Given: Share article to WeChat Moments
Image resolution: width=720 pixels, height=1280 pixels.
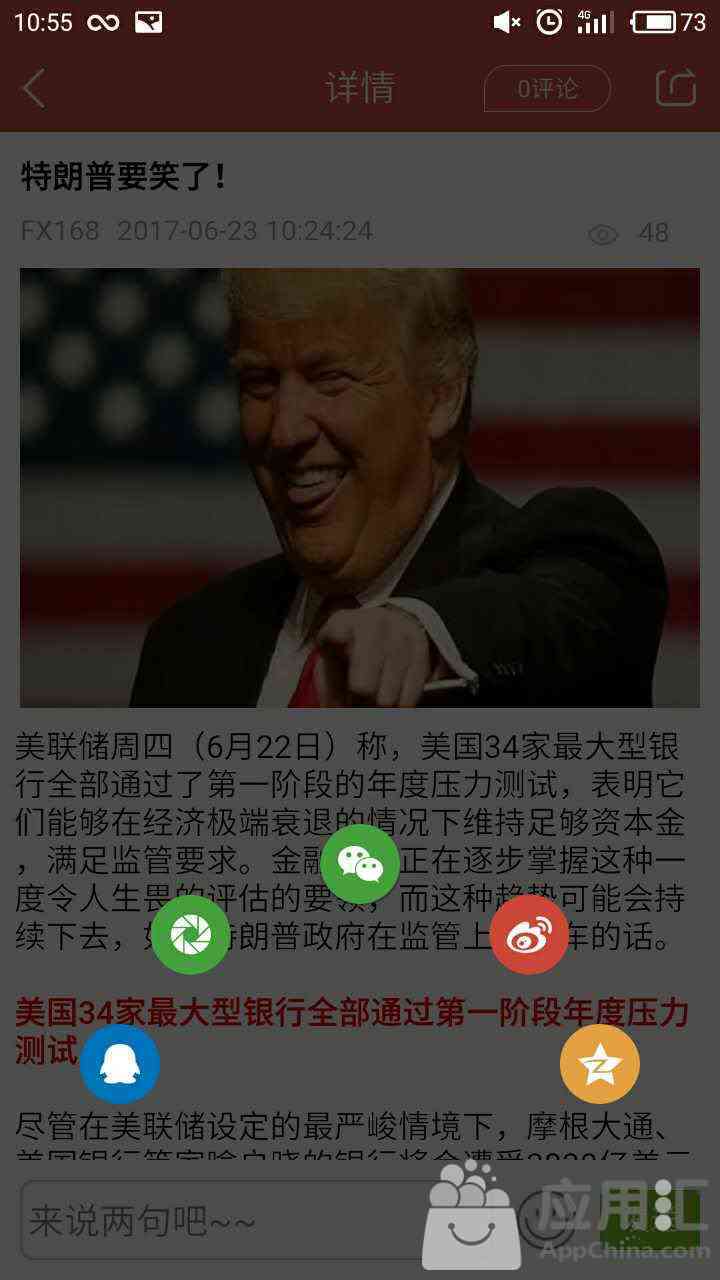Looking at the screenshot, I should [191, 934].
